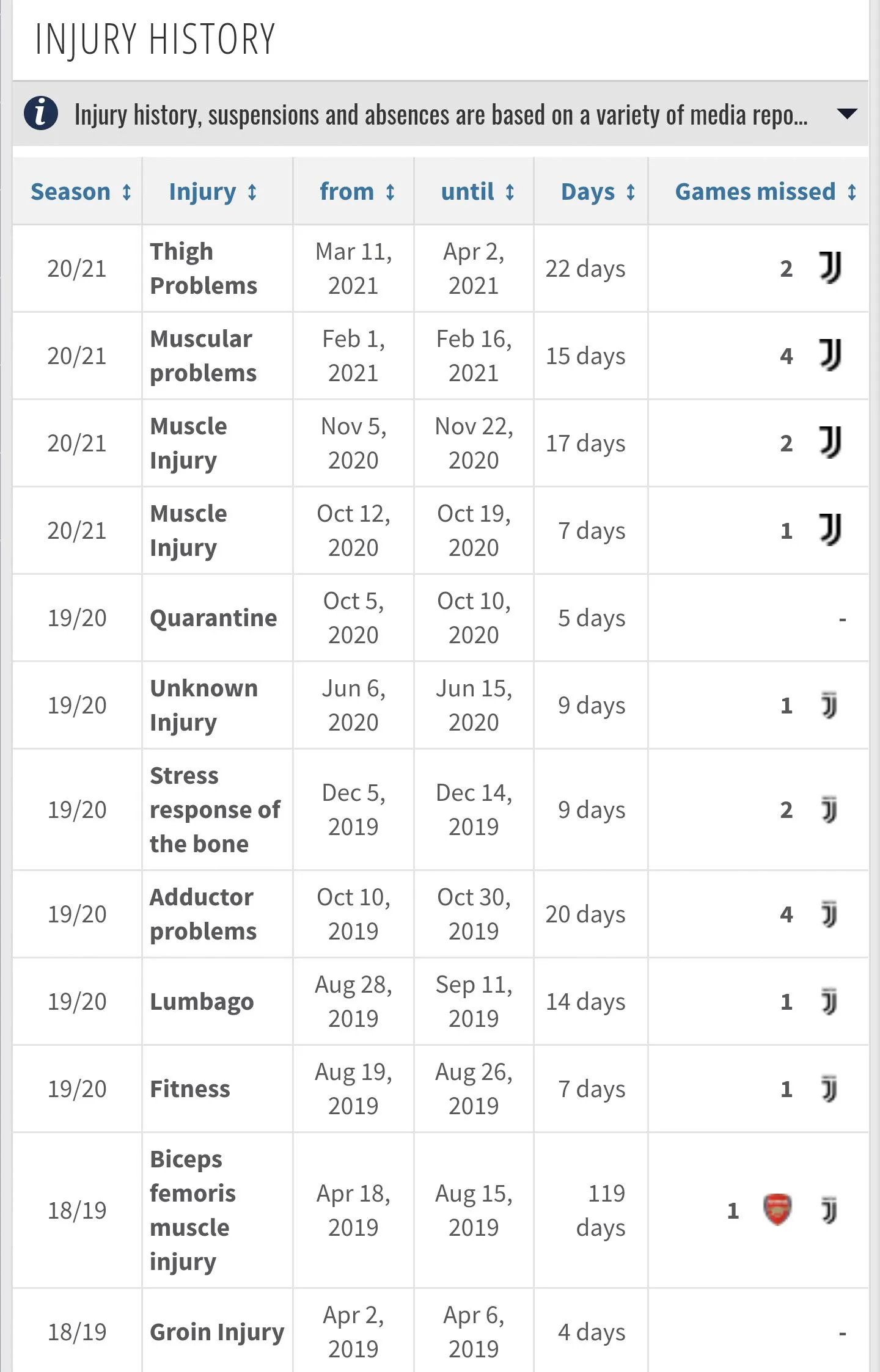Sort by Games missed column
880x1372 pixels.
(x=765, y=192)
